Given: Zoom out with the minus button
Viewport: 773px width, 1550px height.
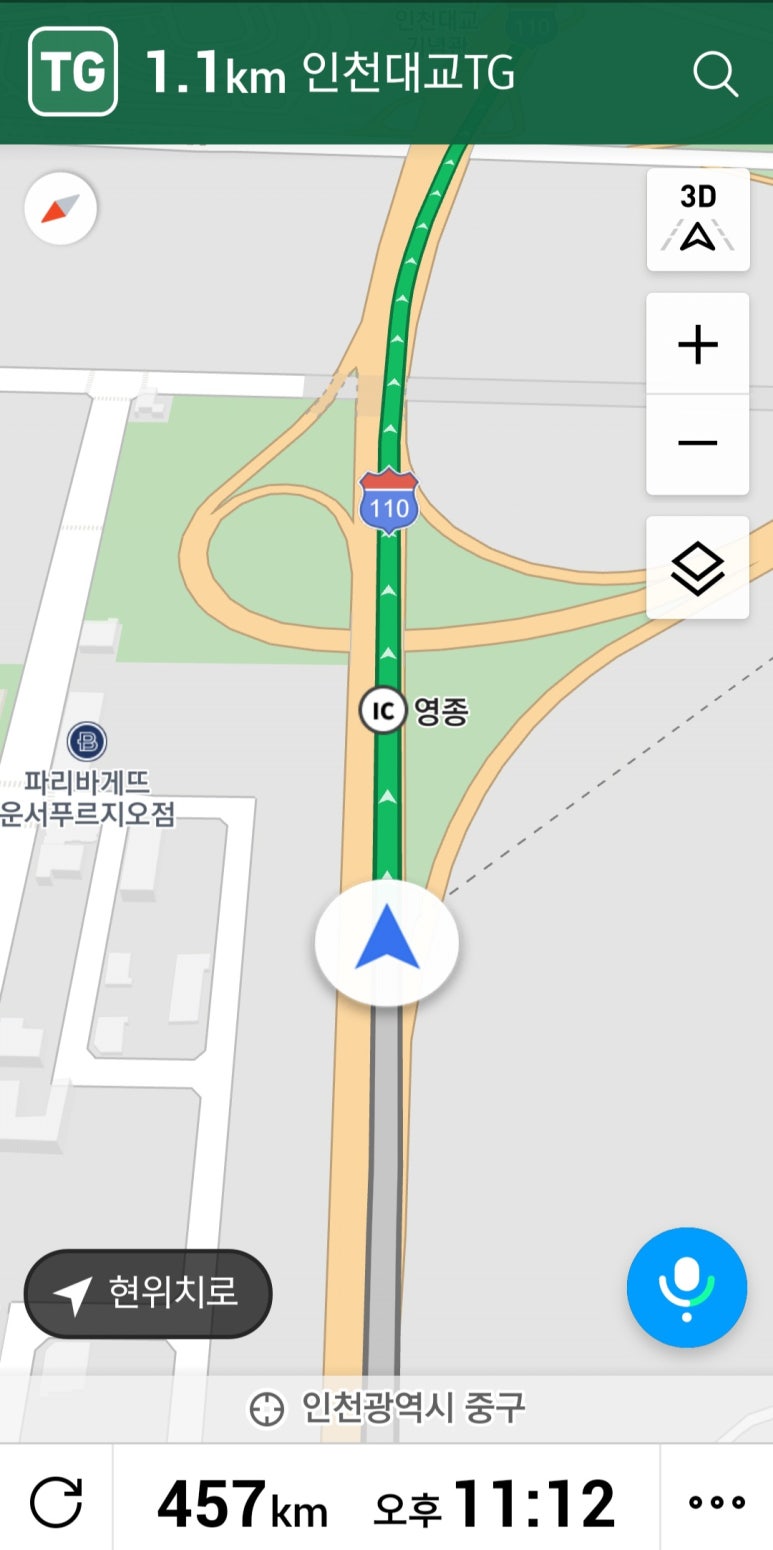Looking at the screenshot, I should (698, 443).
